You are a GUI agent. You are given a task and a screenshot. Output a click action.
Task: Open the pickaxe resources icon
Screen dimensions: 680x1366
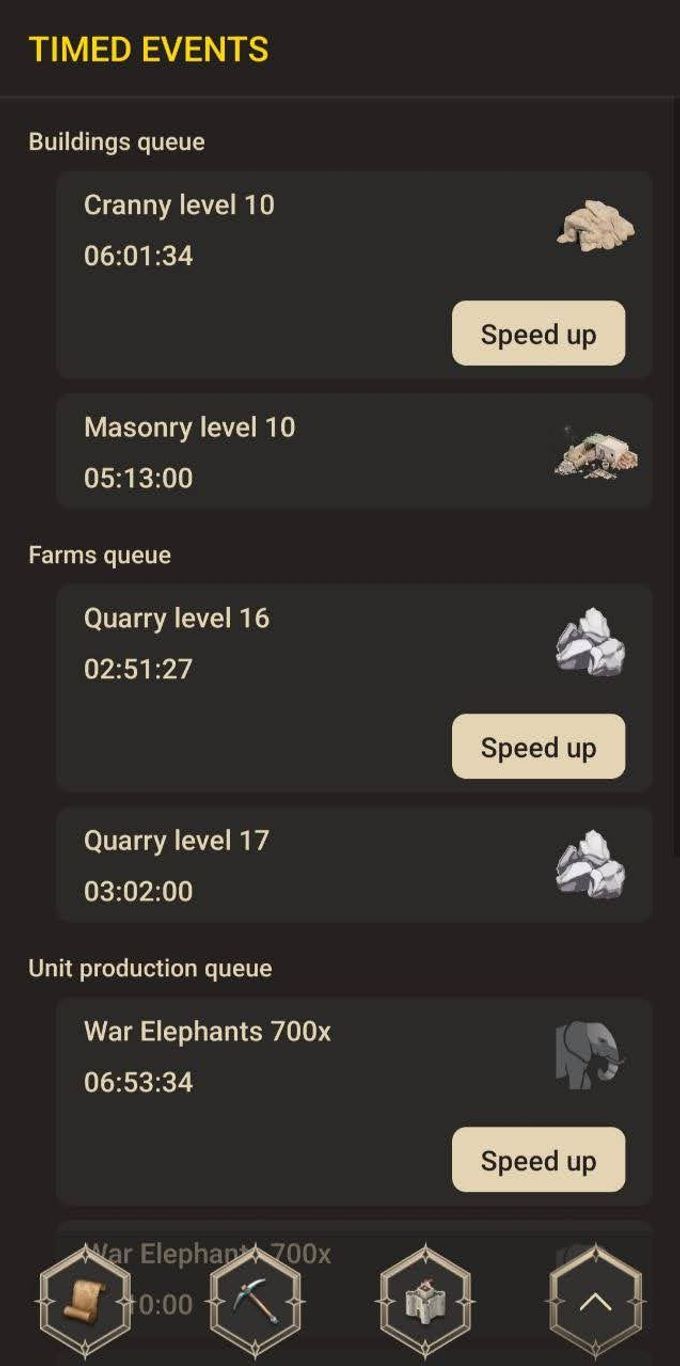click(x=255, y=1302)
